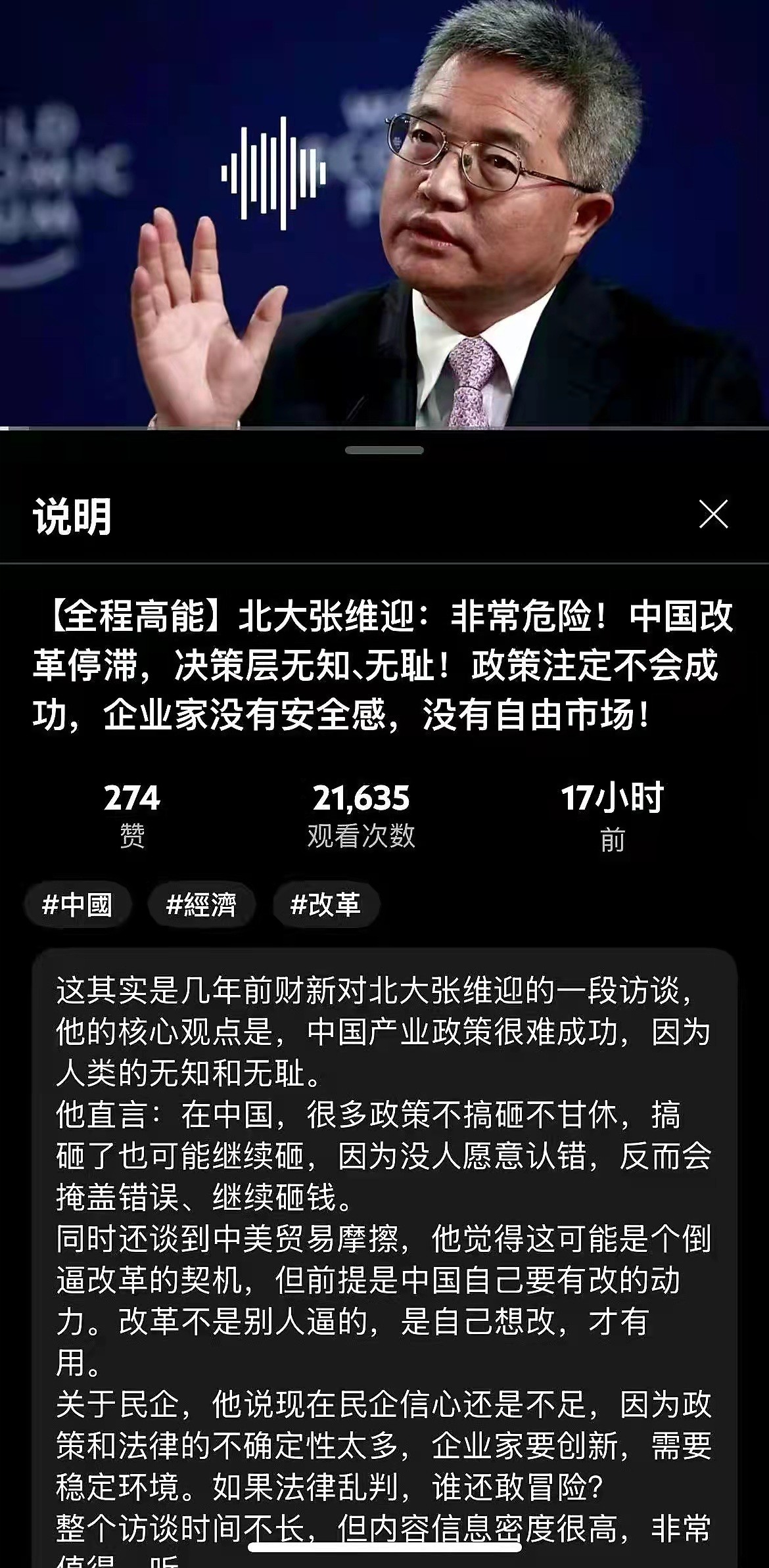This screenshot has height=1568, width=769.
Task: Open the #改革 hashtag chip
Action: pyautogui.click(x=326, y=905)
